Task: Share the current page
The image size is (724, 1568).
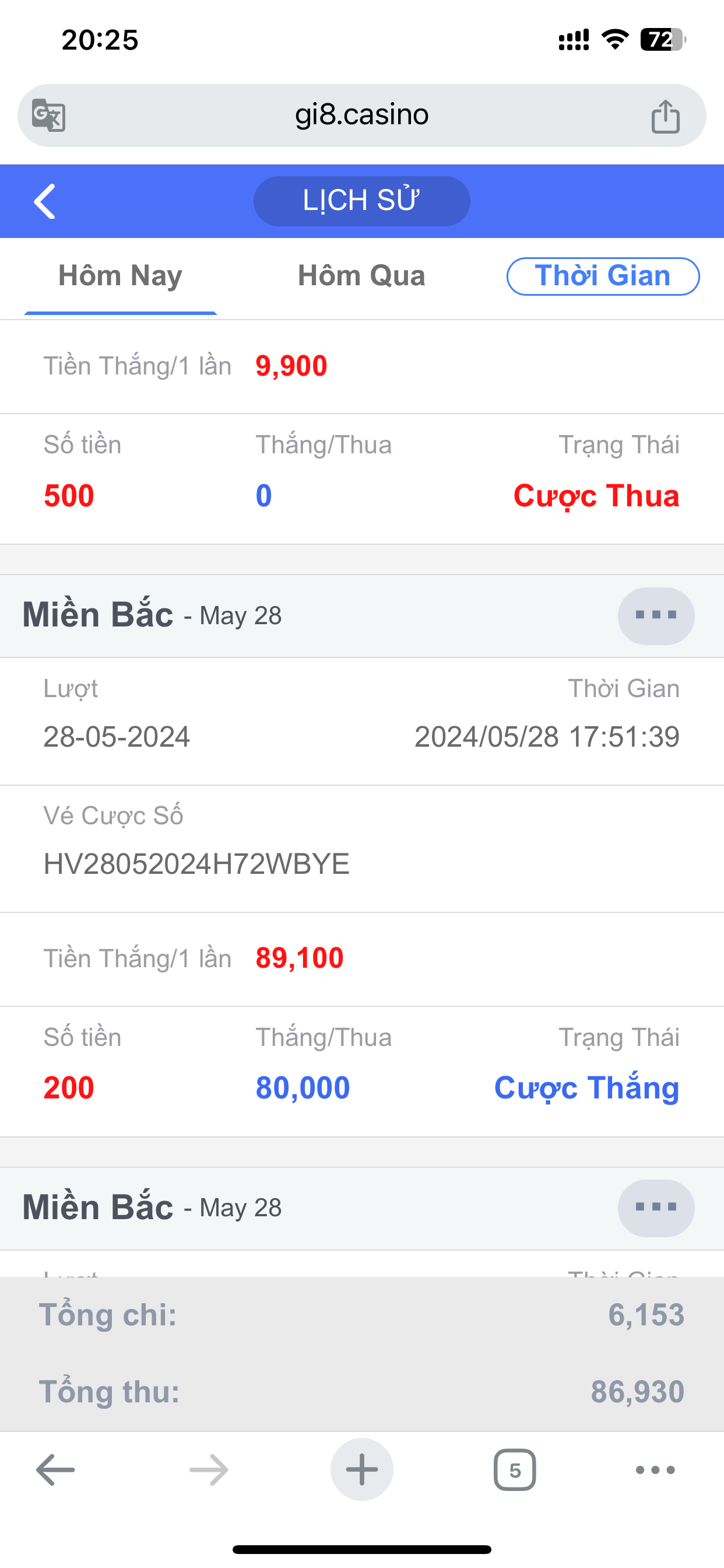Action: coord(665,116)
